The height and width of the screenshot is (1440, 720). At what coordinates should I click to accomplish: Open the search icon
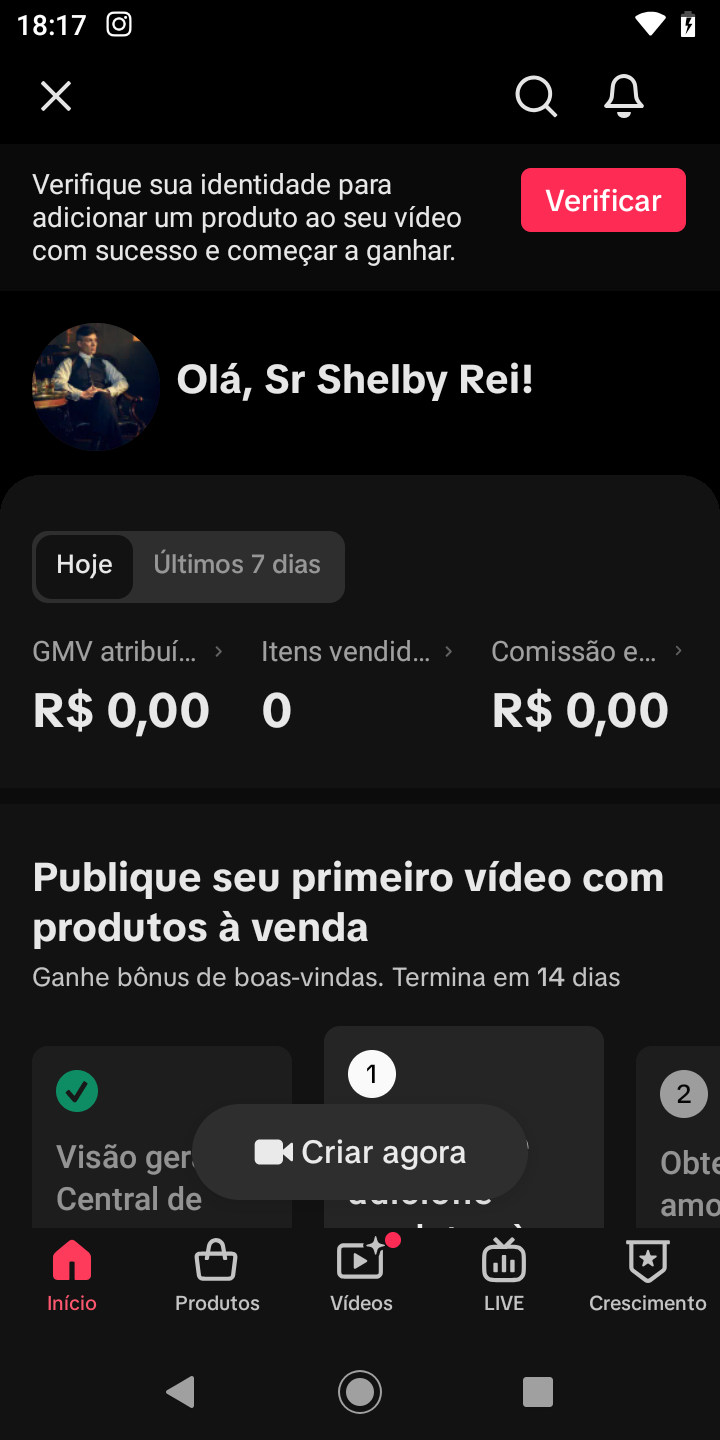click(x=535, y=96)
